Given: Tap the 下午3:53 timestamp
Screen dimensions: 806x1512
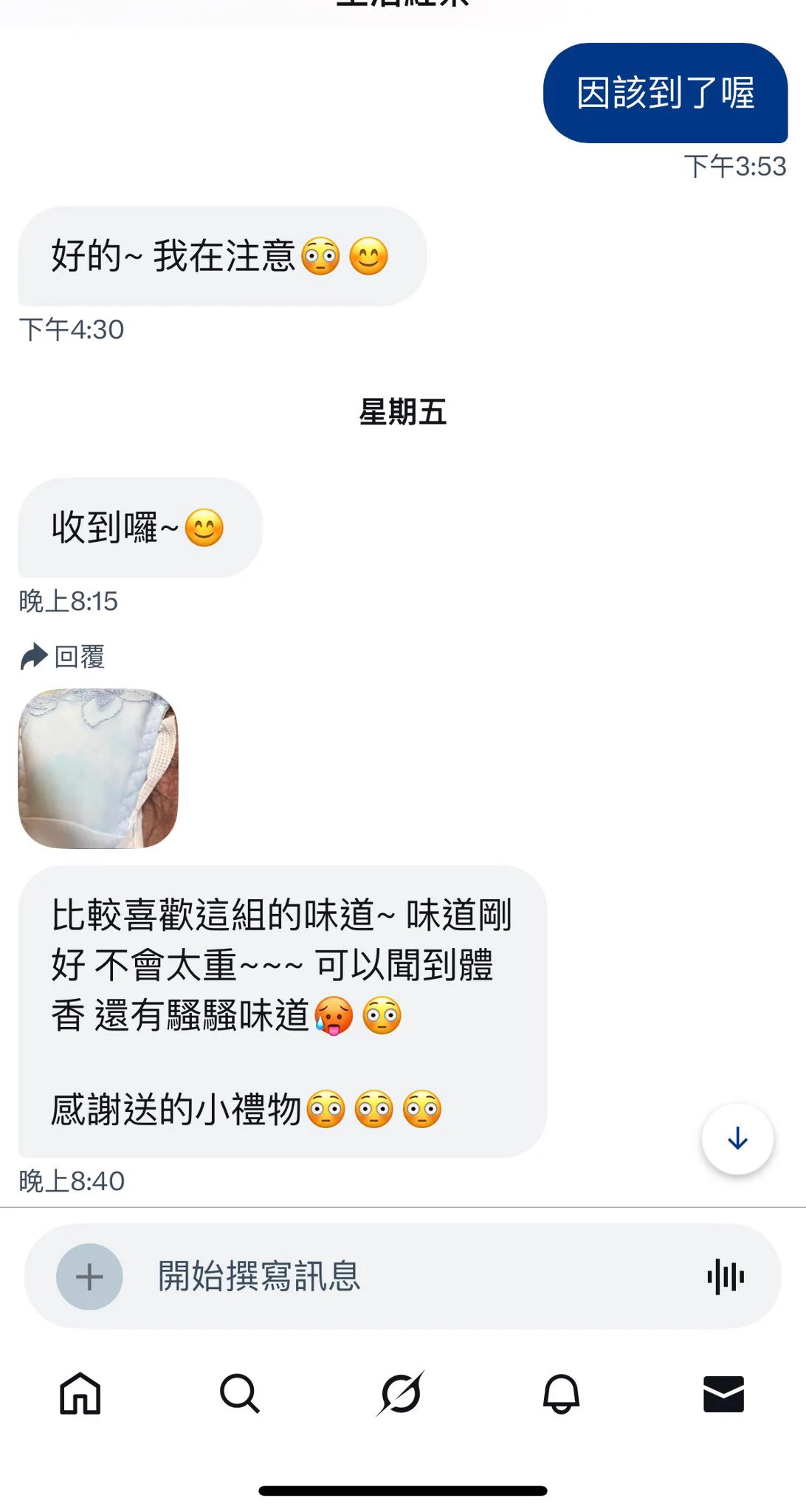Looking at the screenshot, I should [x=735, y=167].
